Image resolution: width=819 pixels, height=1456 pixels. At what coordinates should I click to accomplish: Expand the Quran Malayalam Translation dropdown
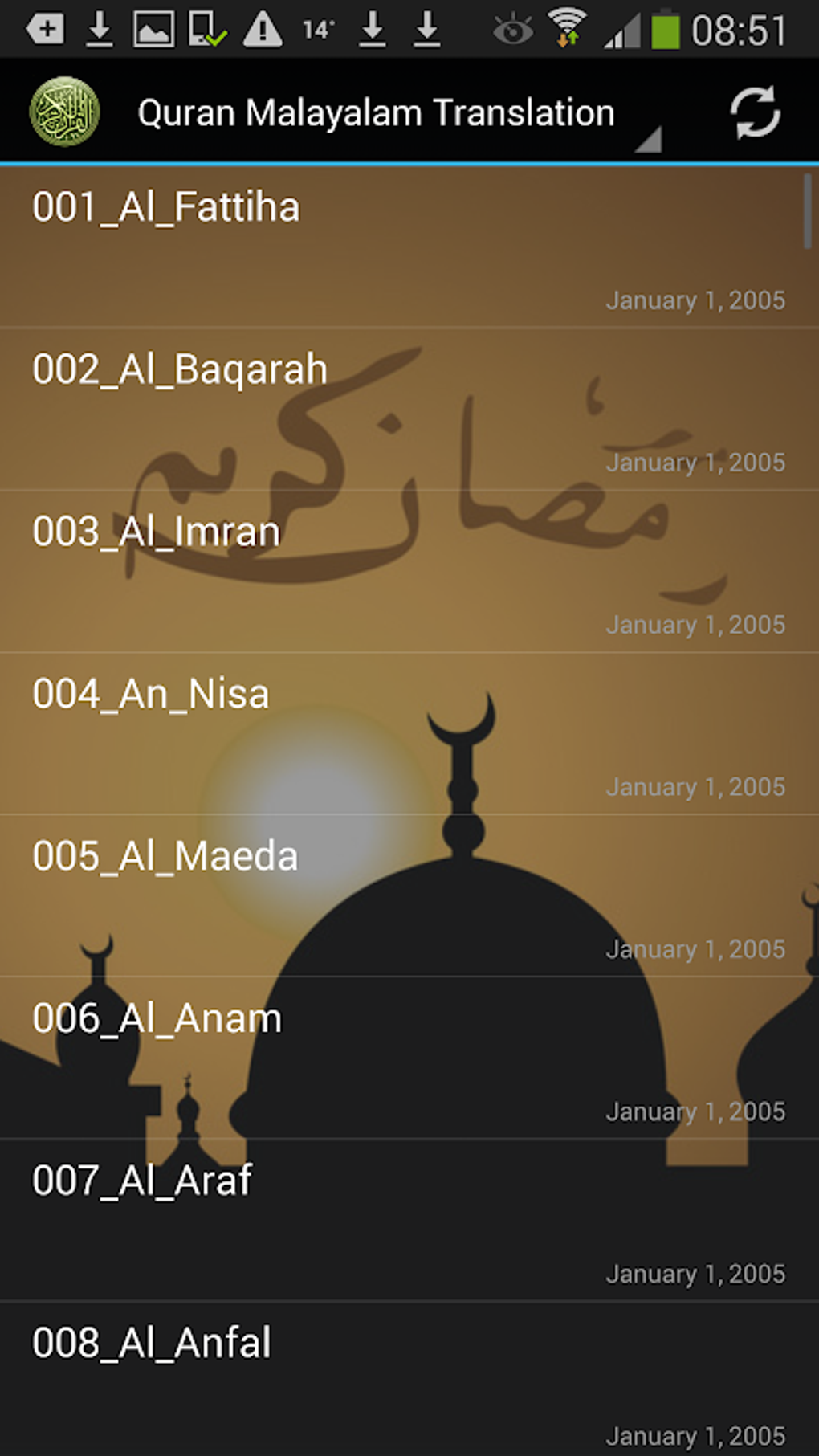[x=399, y=114]
